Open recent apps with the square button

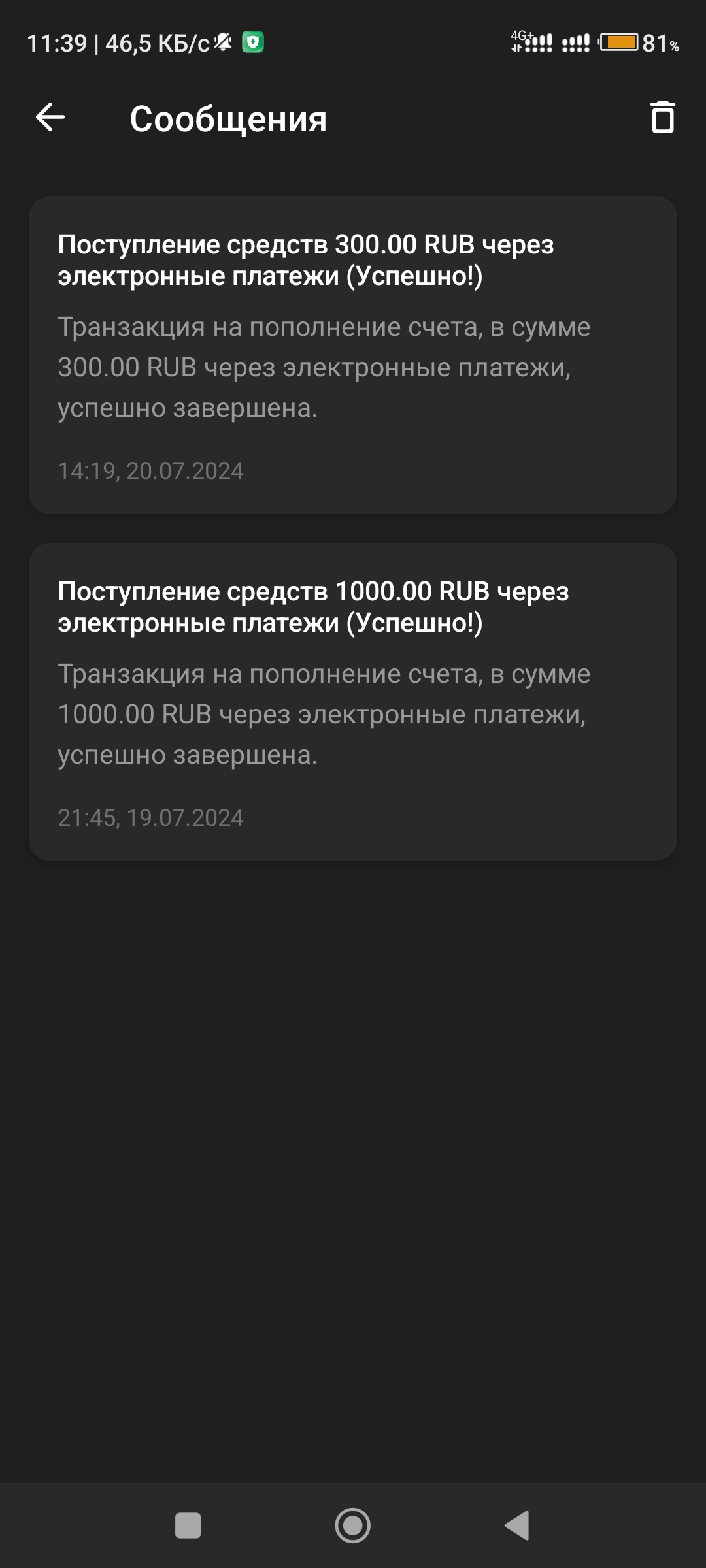tap(188, 1526)
